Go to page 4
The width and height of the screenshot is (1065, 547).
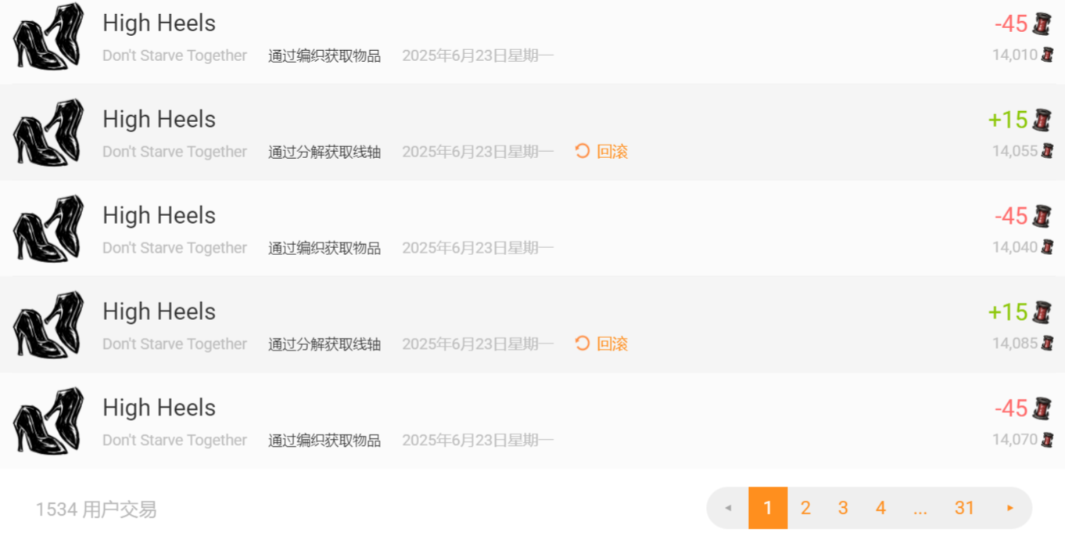(880, 508)
